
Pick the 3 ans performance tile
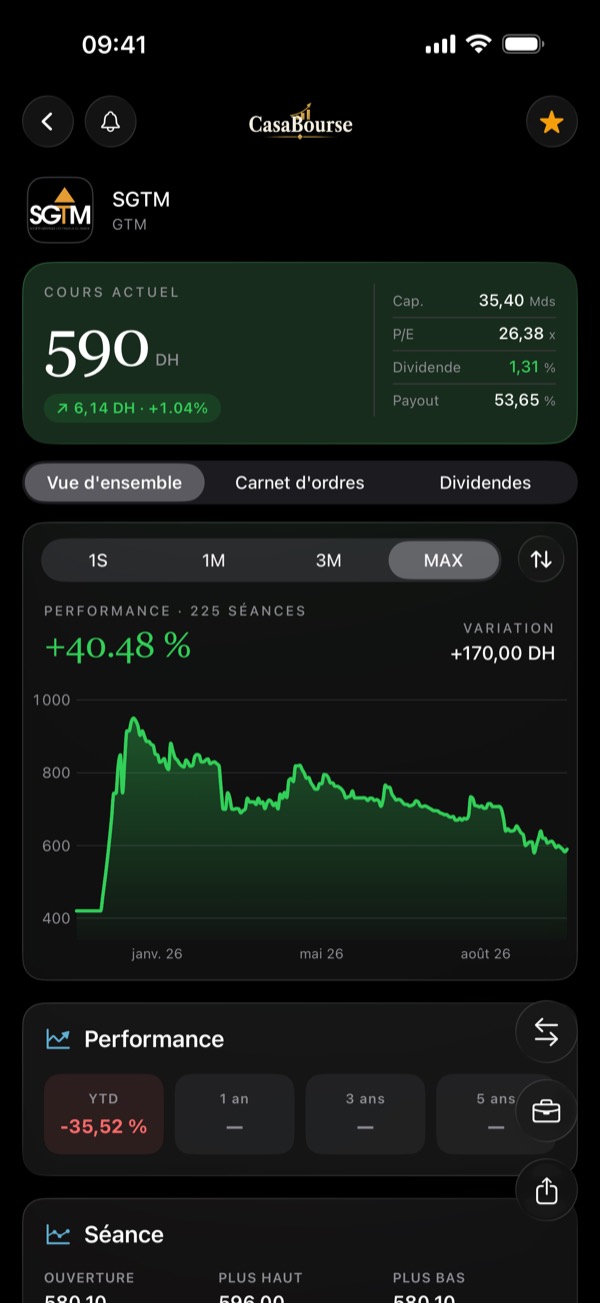(365, 1114)
